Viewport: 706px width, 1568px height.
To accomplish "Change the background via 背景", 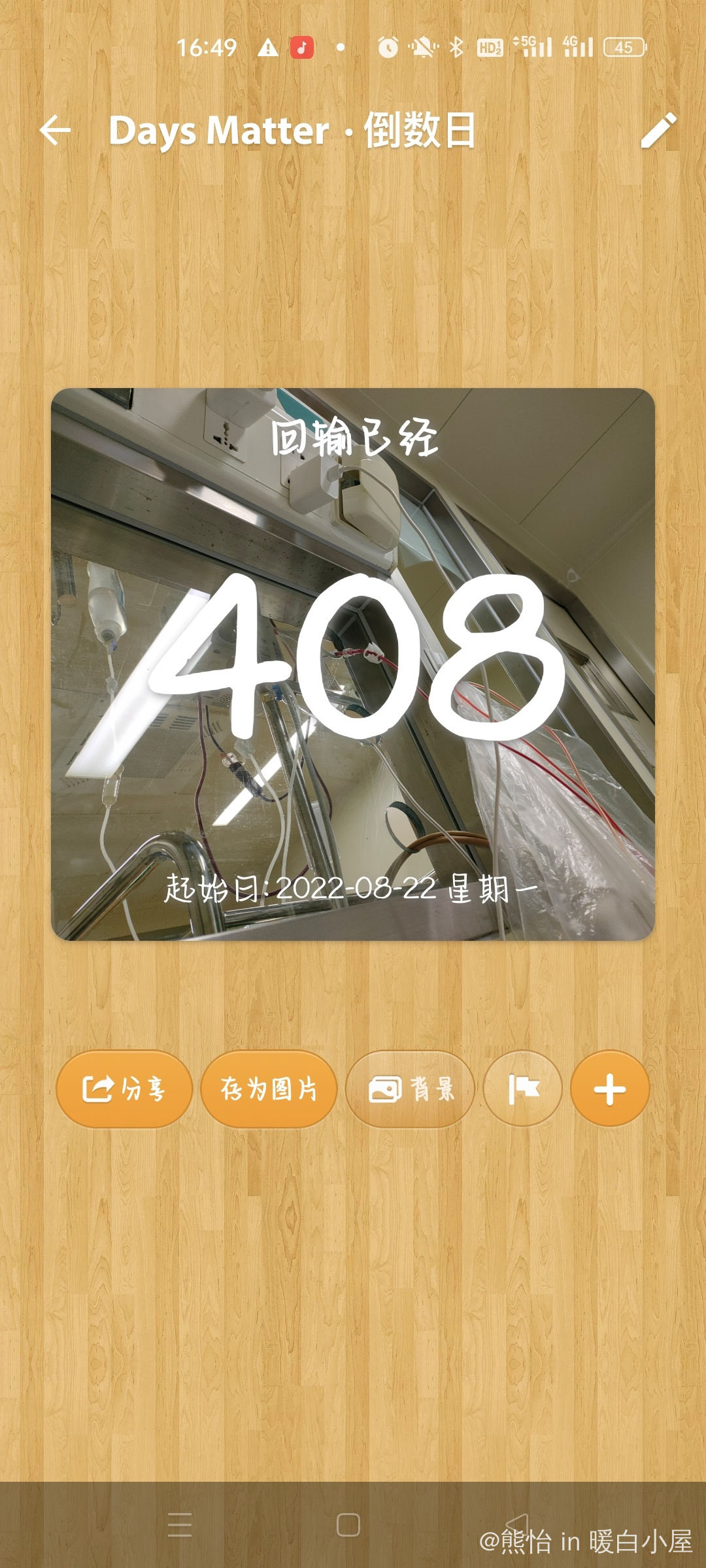I will coord(410,1089).
